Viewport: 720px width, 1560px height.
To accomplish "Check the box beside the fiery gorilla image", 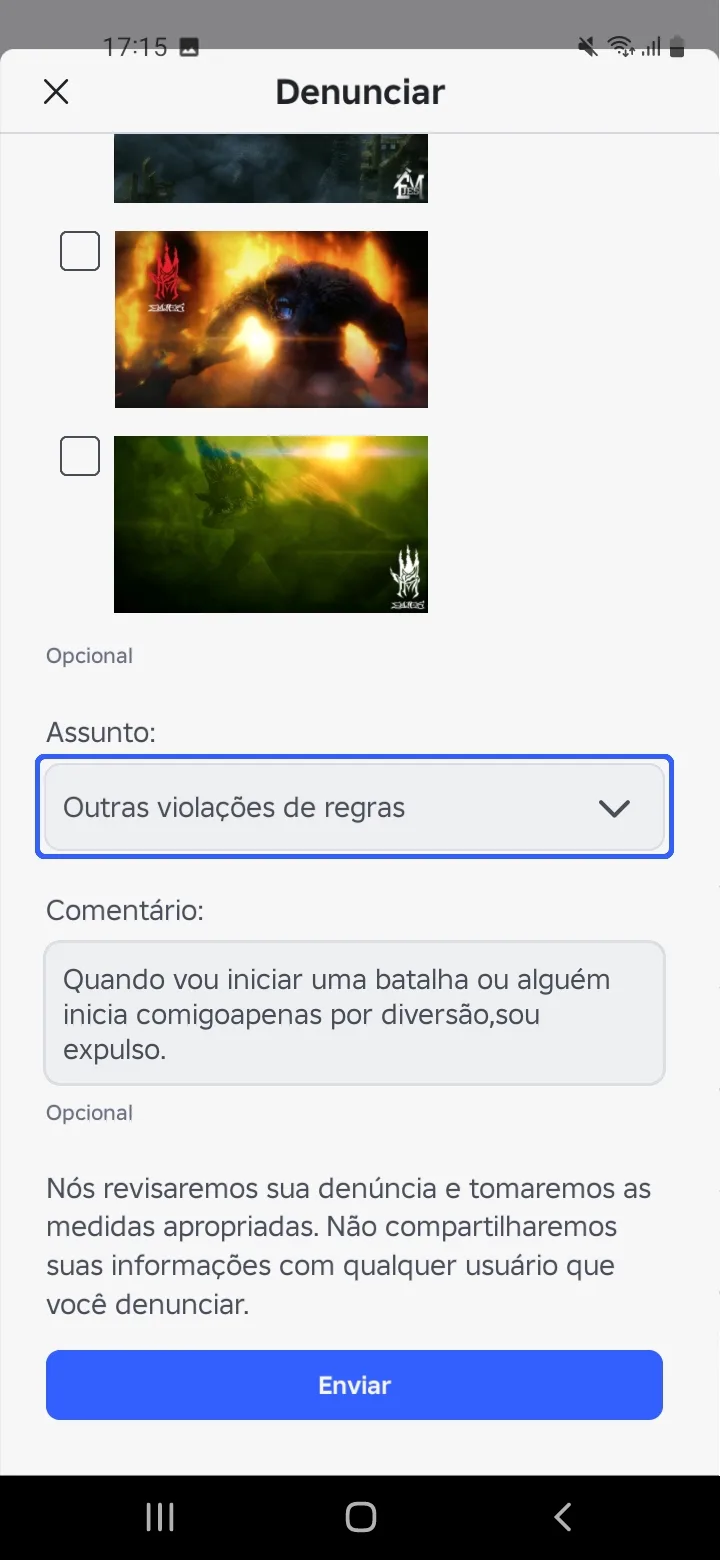I will coord(80,251).
